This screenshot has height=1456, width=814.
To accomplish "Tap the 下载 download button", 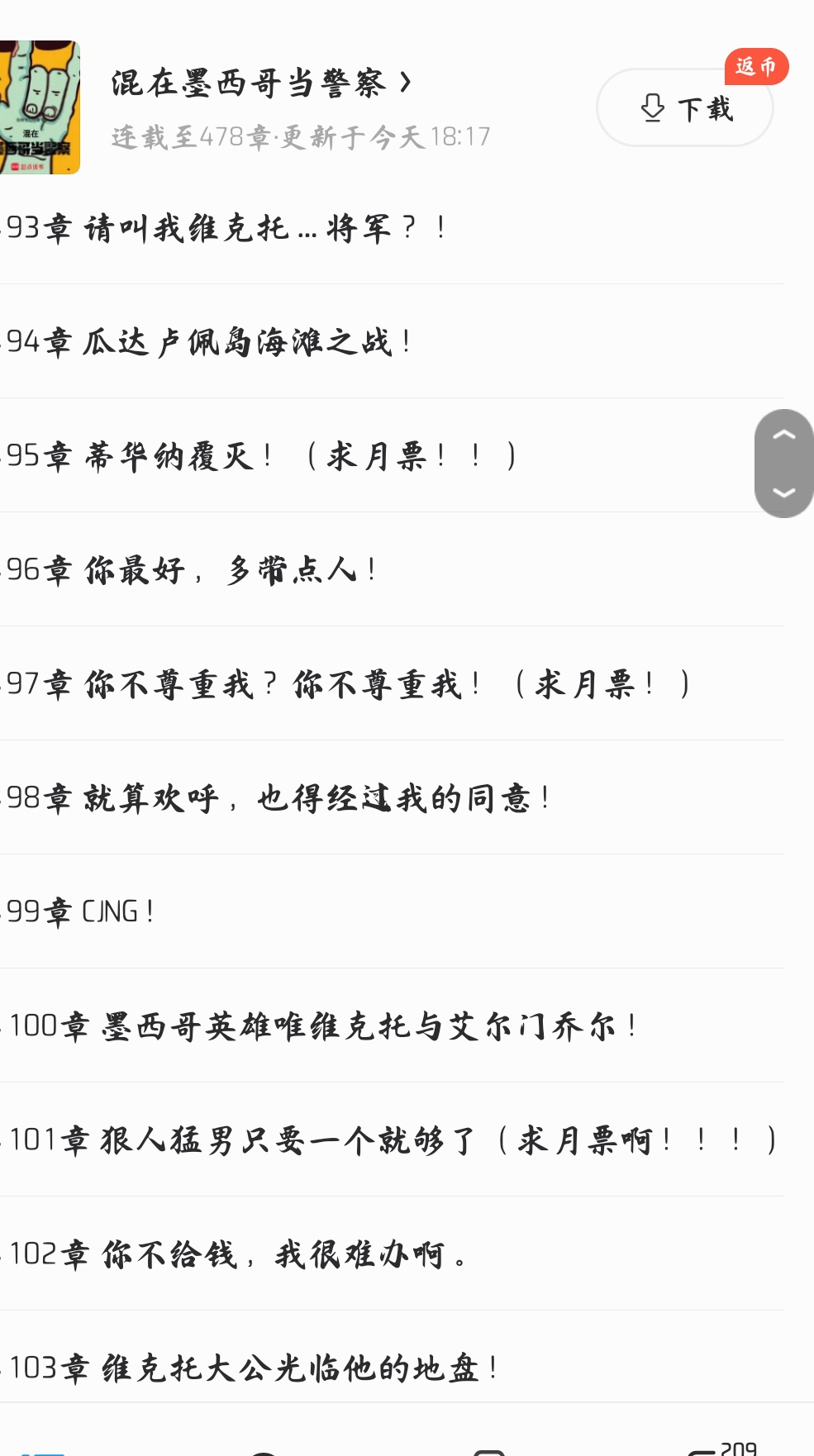I will point(685,108).
